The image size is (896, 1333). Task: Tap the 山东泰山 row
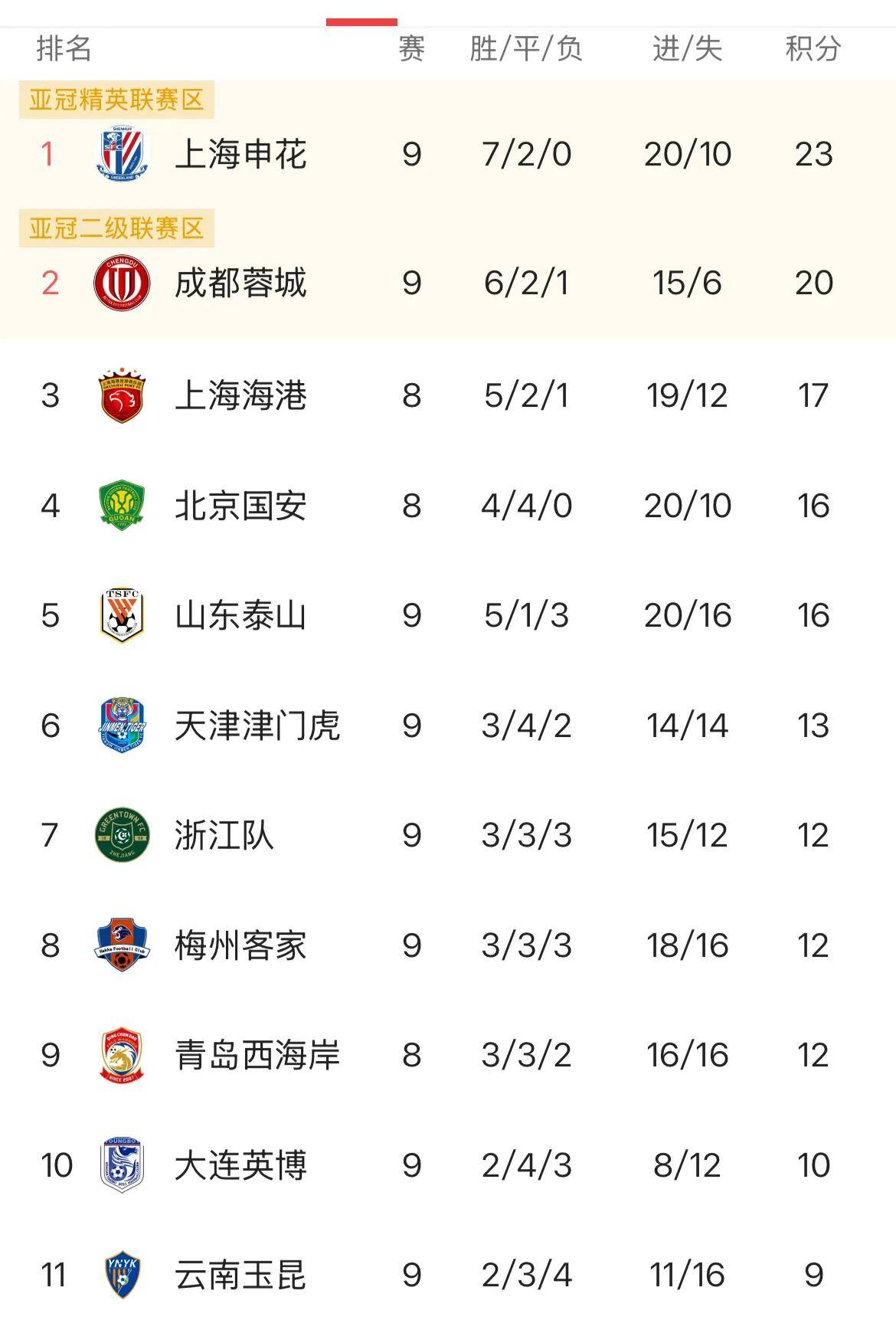[240, 616]
